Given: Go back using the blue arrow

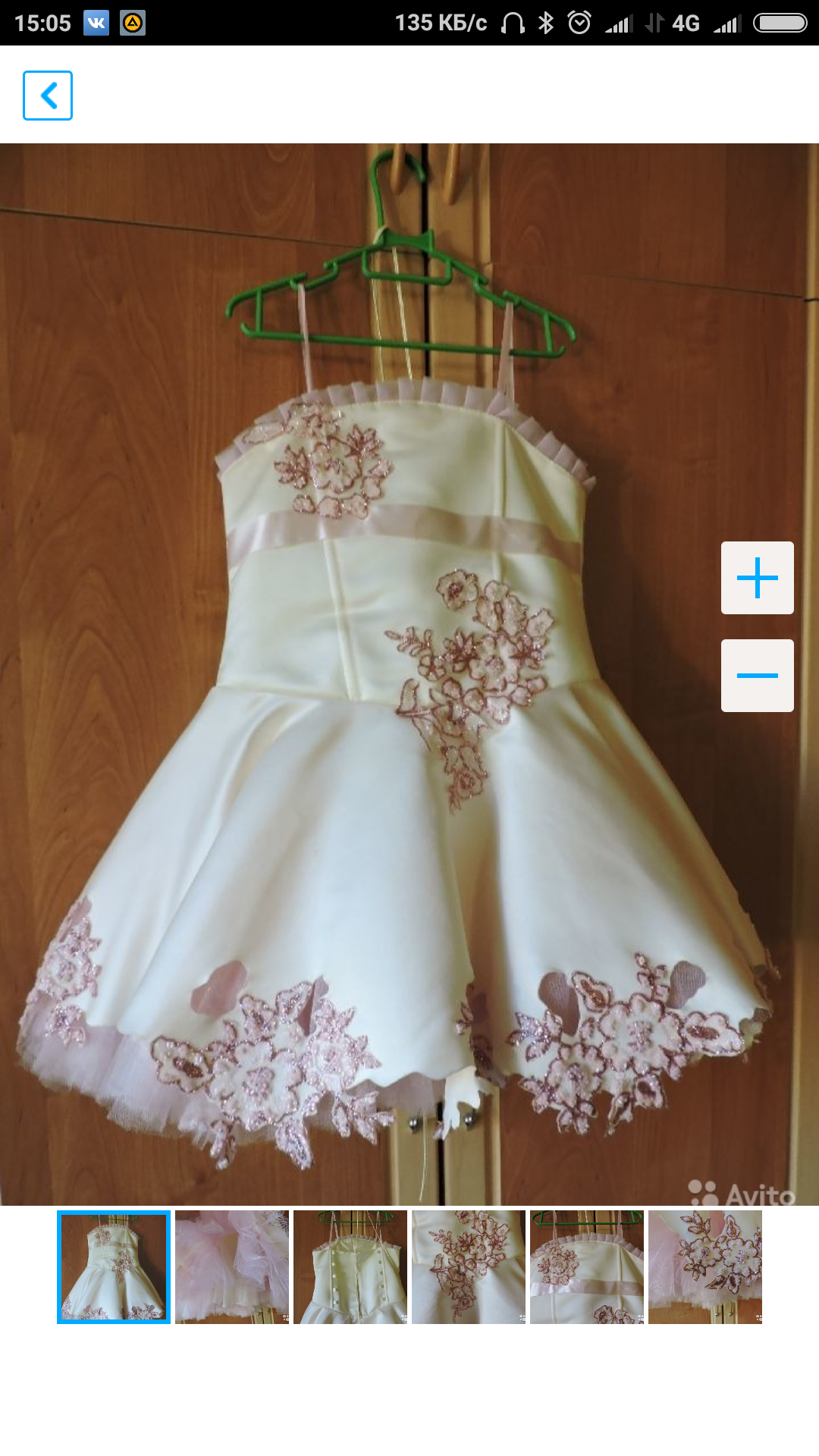Looking at the screenshot, I should click(x=48, y=96).
